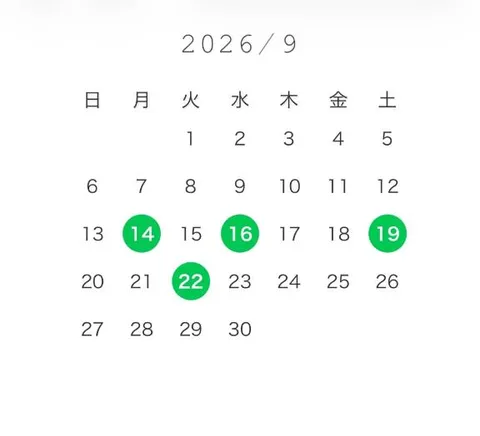
Task: Choose date 26 on Saturday
Action: [387, 281]
